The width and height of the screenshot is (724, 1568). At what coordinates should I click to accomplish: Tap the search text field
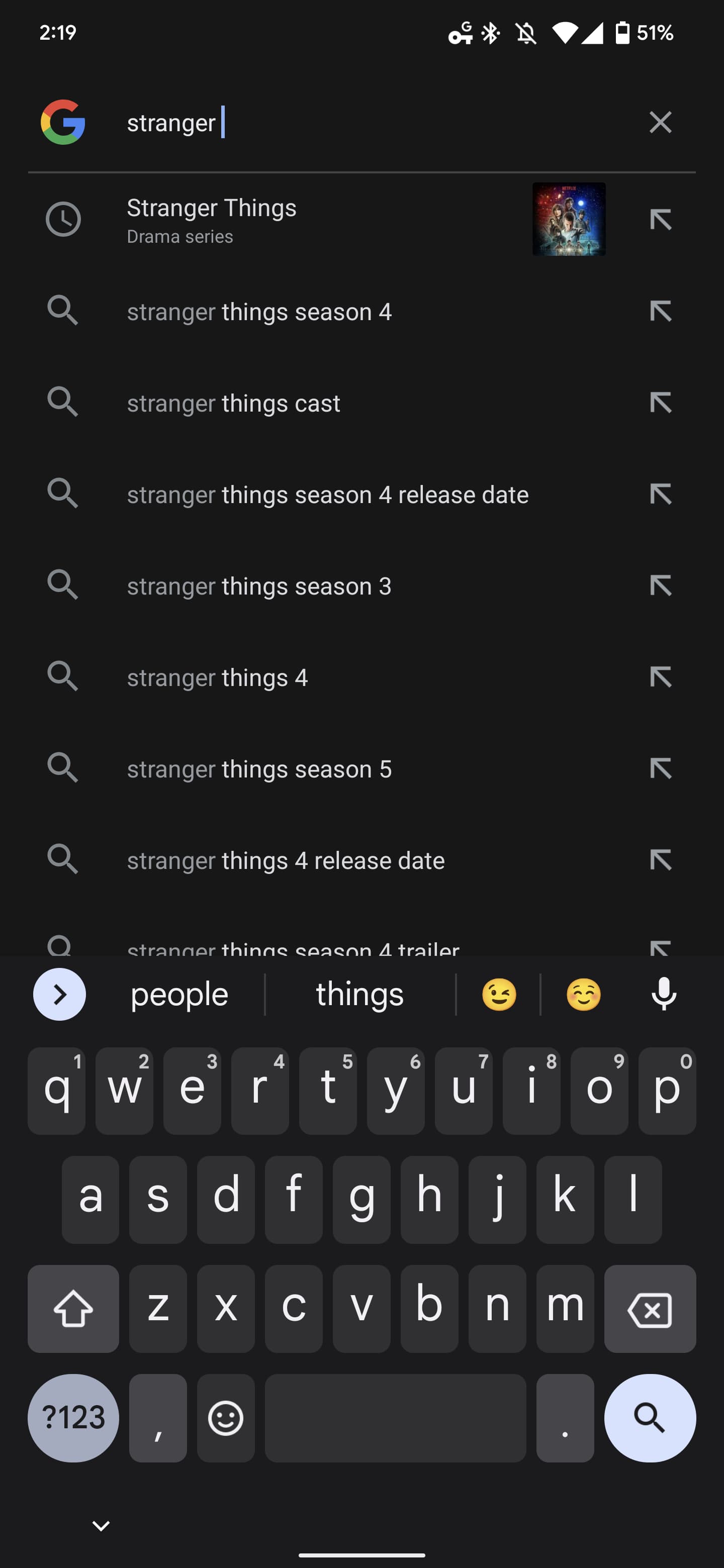coord(366,122)
